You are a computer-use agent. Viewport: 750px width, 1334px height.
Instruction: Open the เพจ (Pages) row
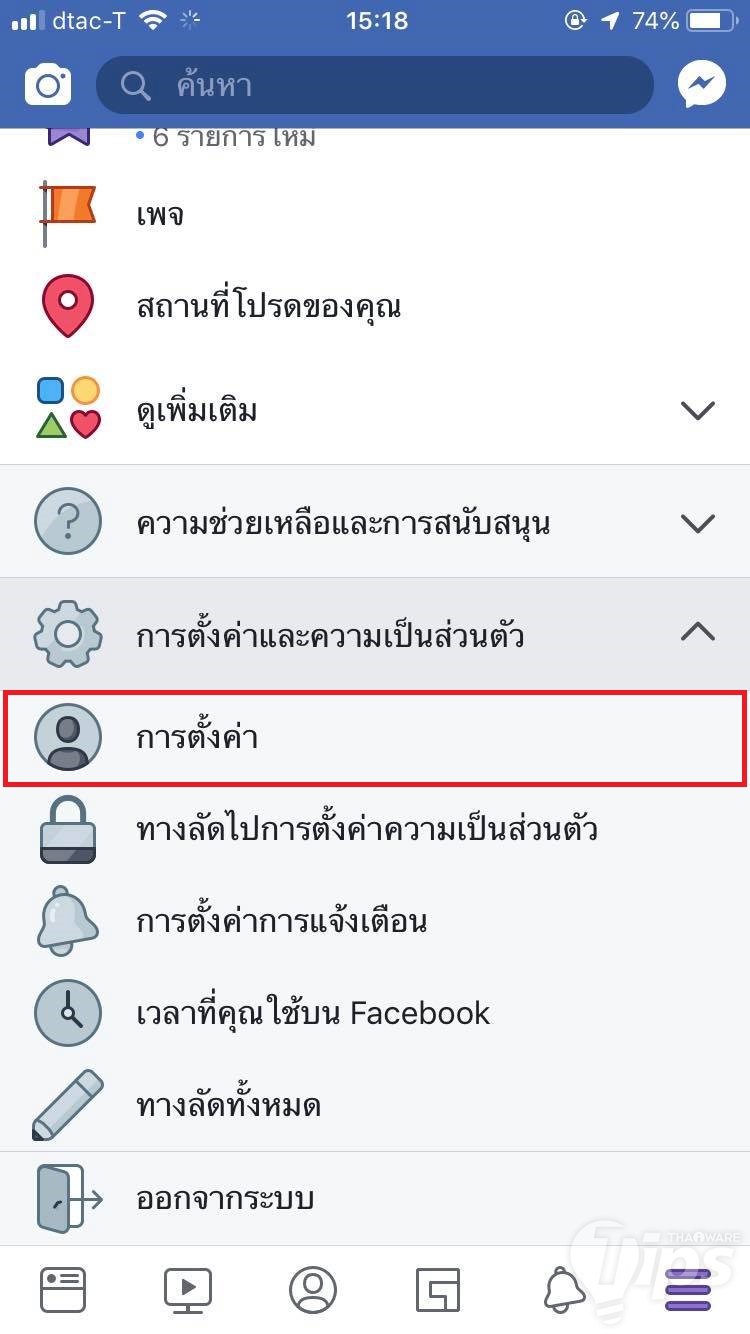pos(375,214)
